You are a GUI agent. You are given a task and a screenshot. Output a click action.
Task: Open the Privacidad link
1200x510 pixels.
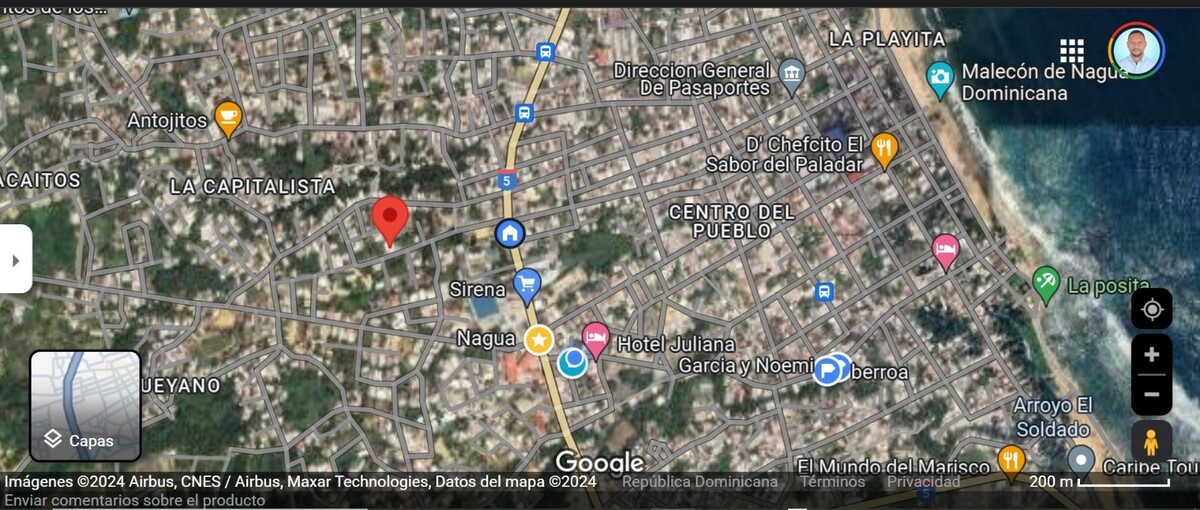[x=923, y=482]
